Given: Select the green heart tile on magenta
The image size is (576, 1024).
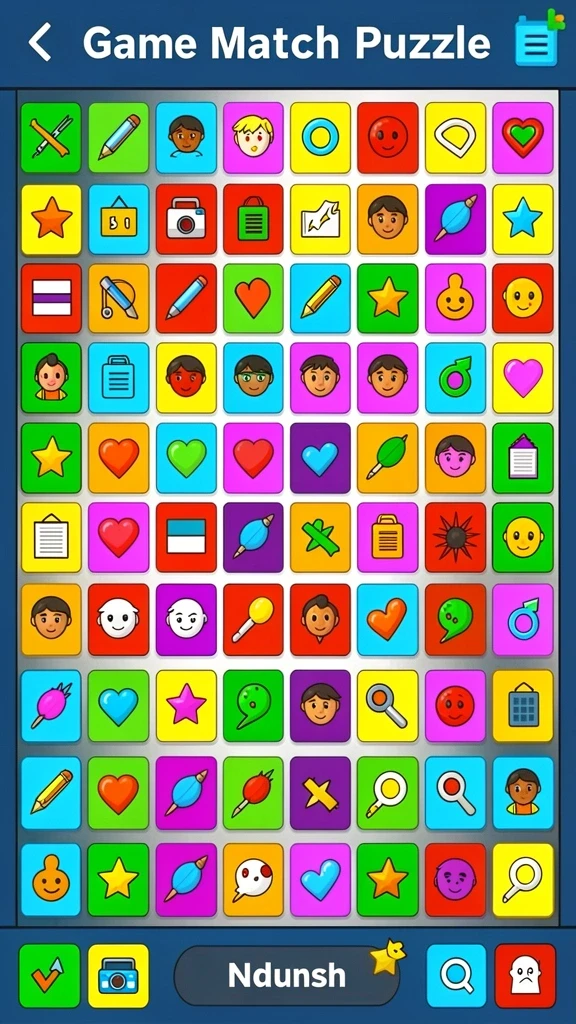Looking at the screenshot, I should (523, 137).
